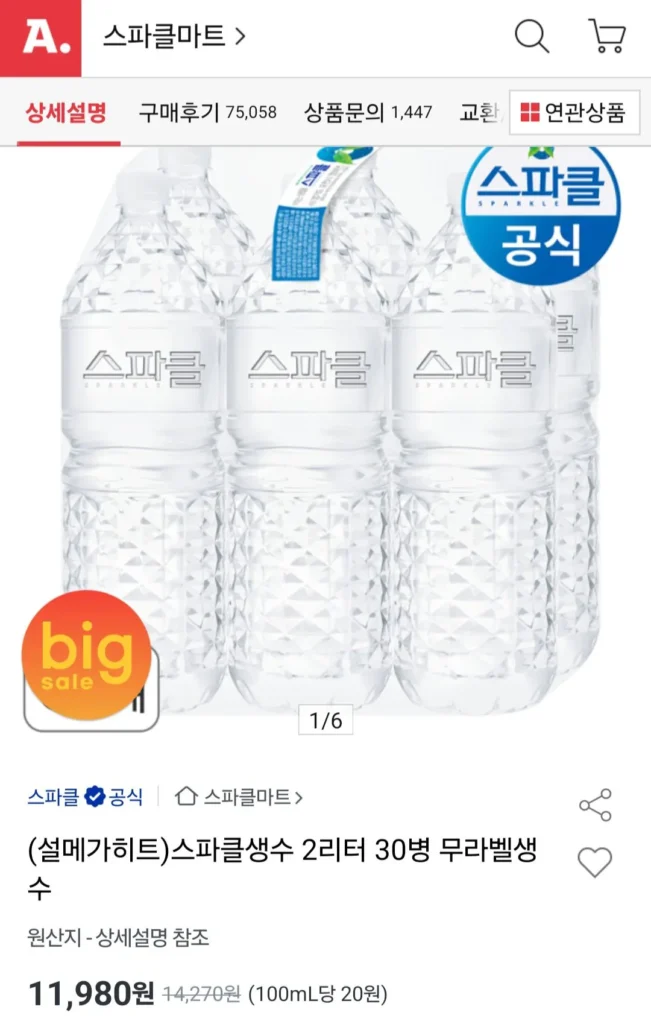Share this product
This screenshot has height=1024, width=651.
point(595,805)
